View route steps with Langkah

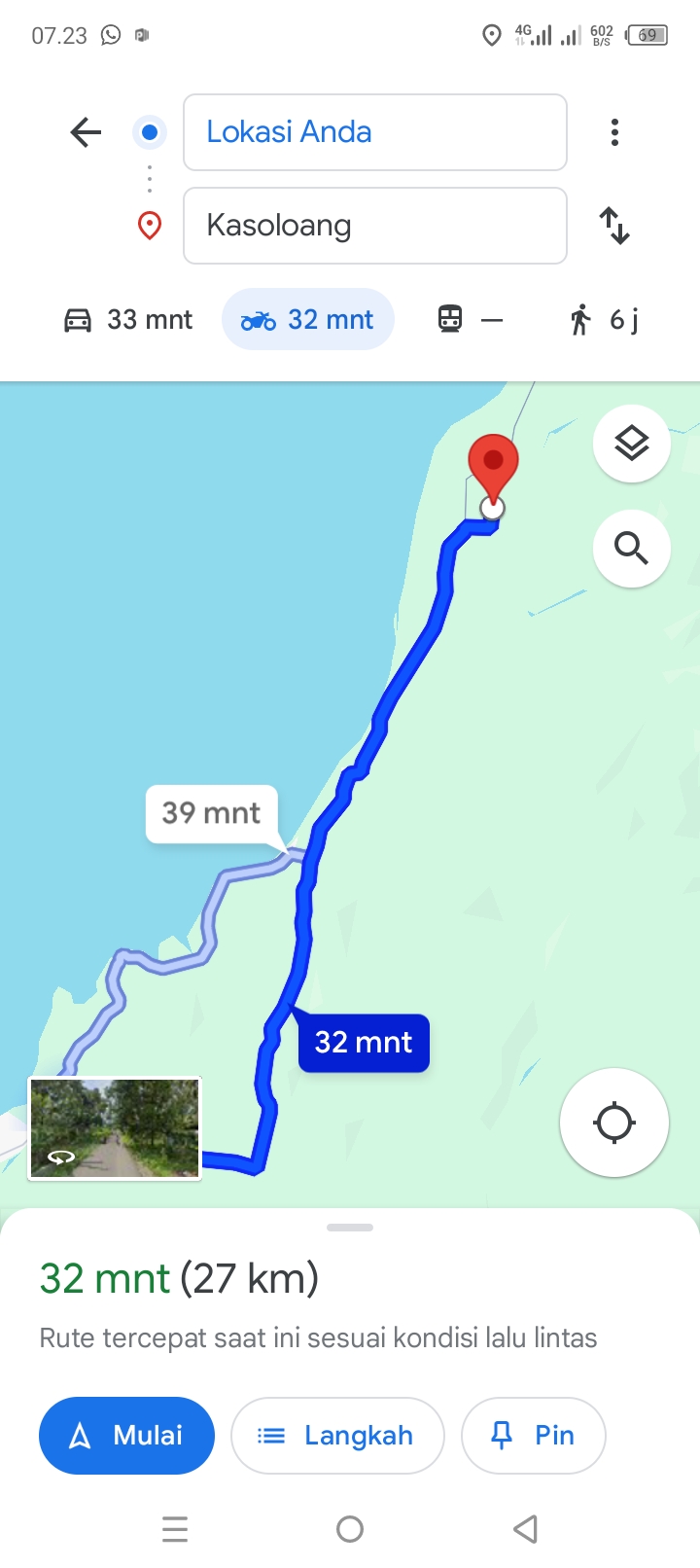(337, 1436)
